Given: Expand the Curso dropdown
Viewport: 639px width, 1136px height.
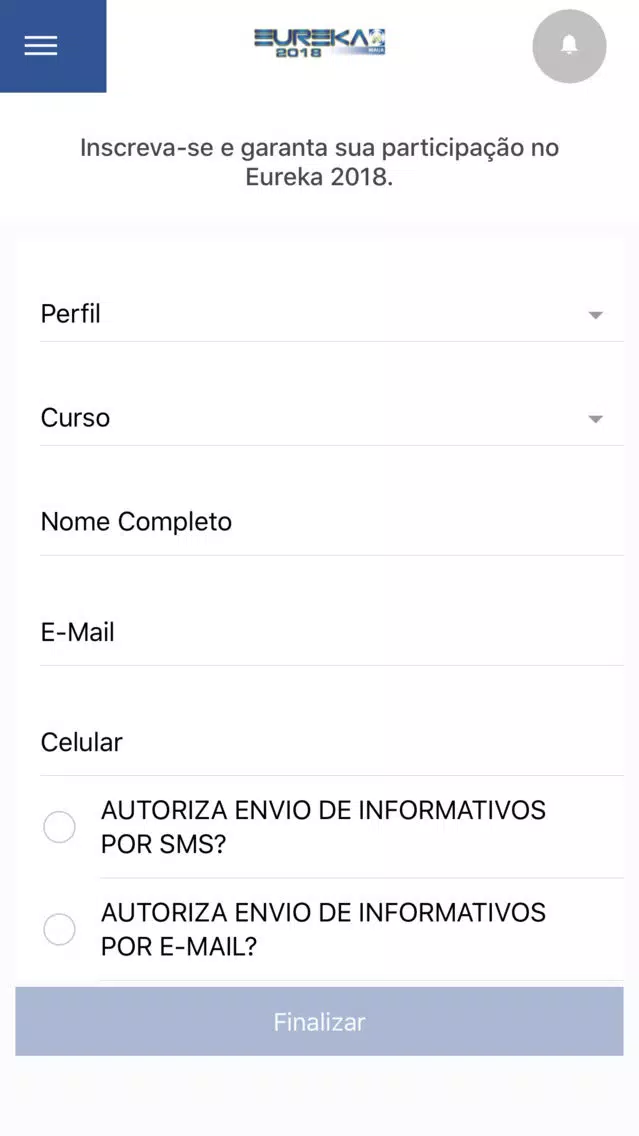Looking at the screenshot, I should pyautogui.click(x=331, y=419).
